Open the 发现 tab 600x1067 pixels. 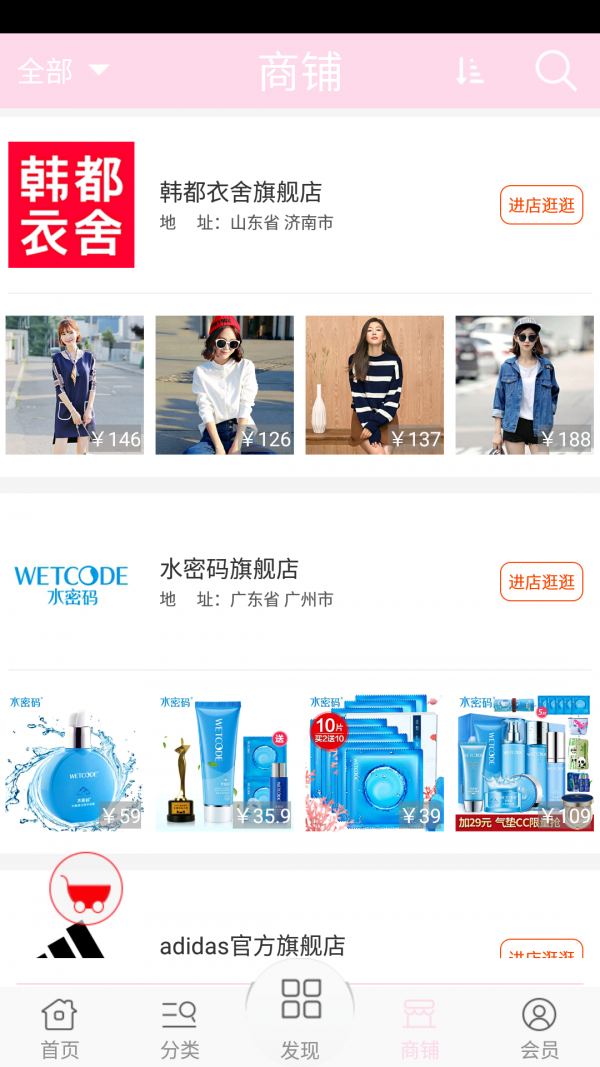tap(300, 1015)
